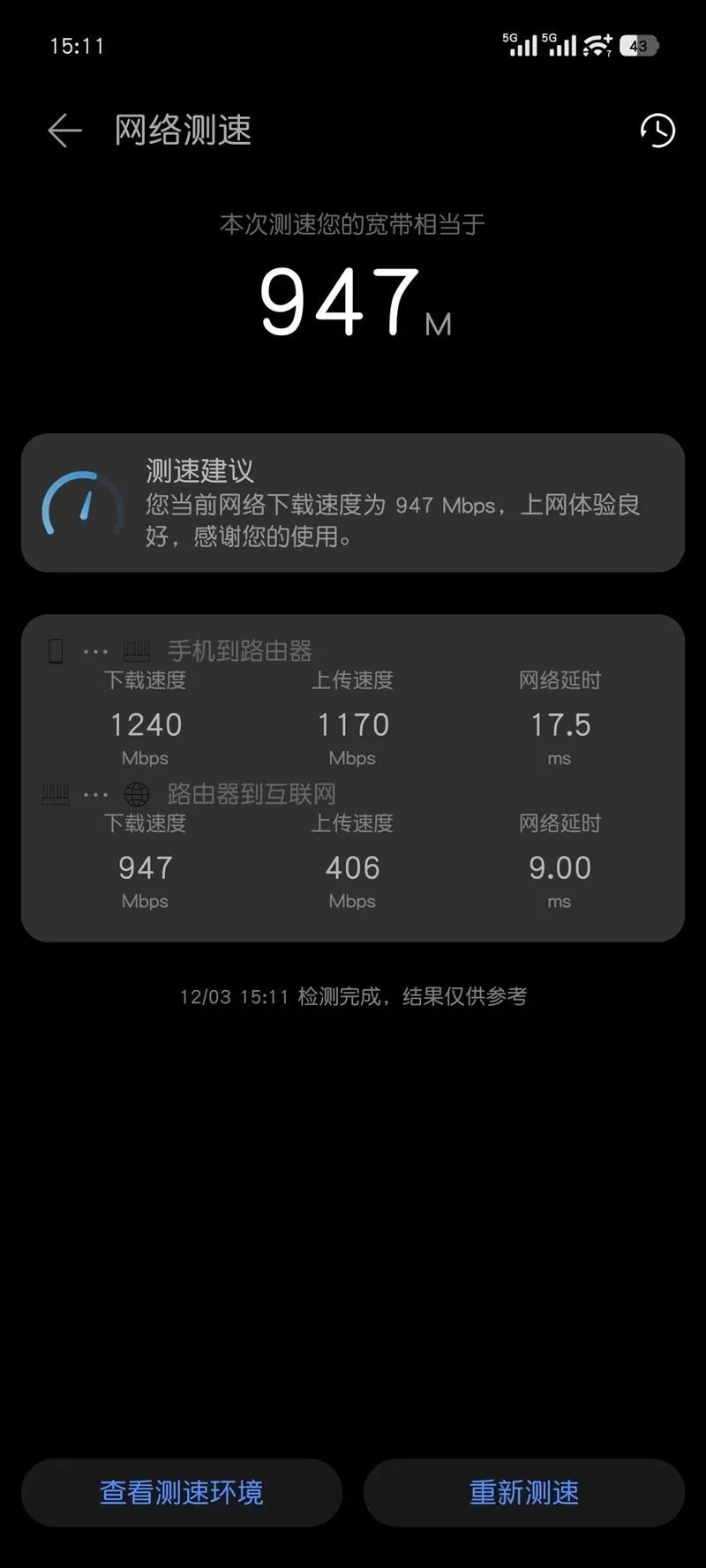The height and width of the screenshot is (1568, 706).
Task: Run the test again with 重新测速
Action: 524,1492
